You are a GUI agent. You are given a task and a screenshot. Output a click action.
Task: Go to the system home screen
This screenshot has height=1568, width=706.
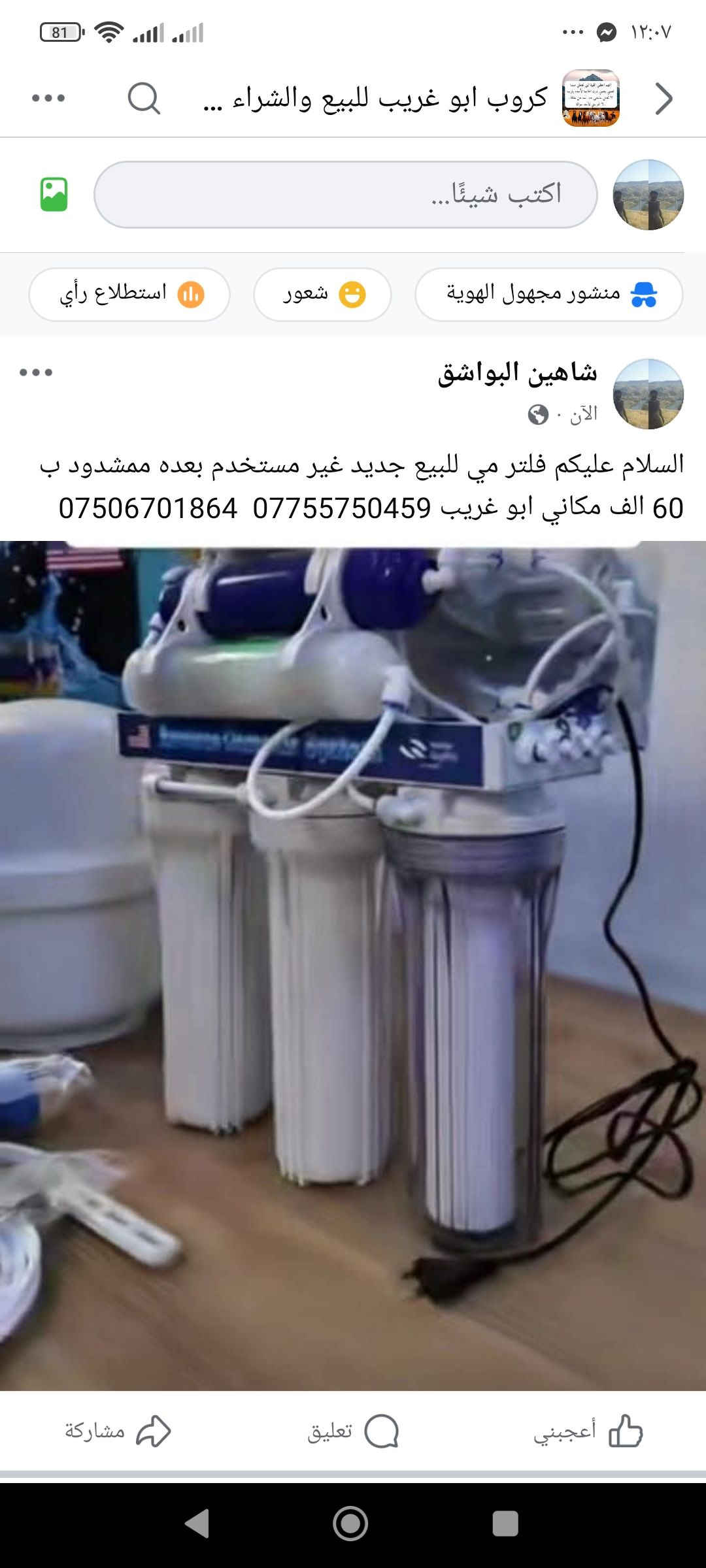(350, 1524)
